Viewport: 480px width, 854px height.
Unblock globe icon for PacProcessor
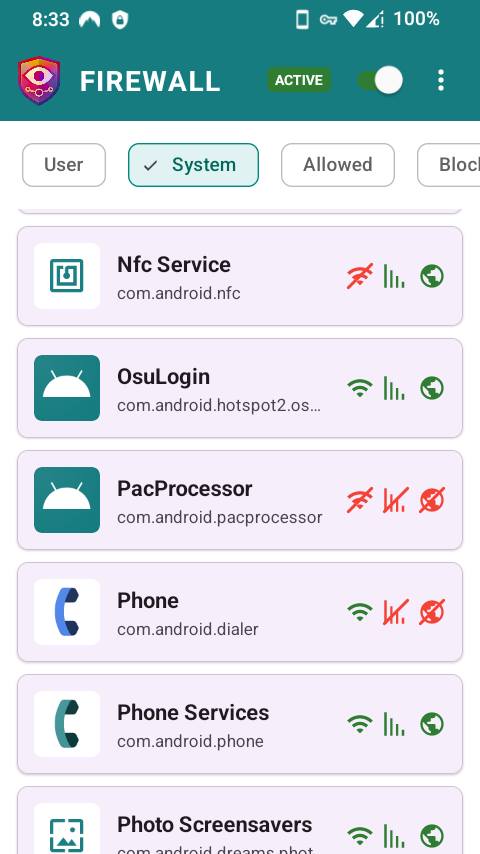point(432,500)
